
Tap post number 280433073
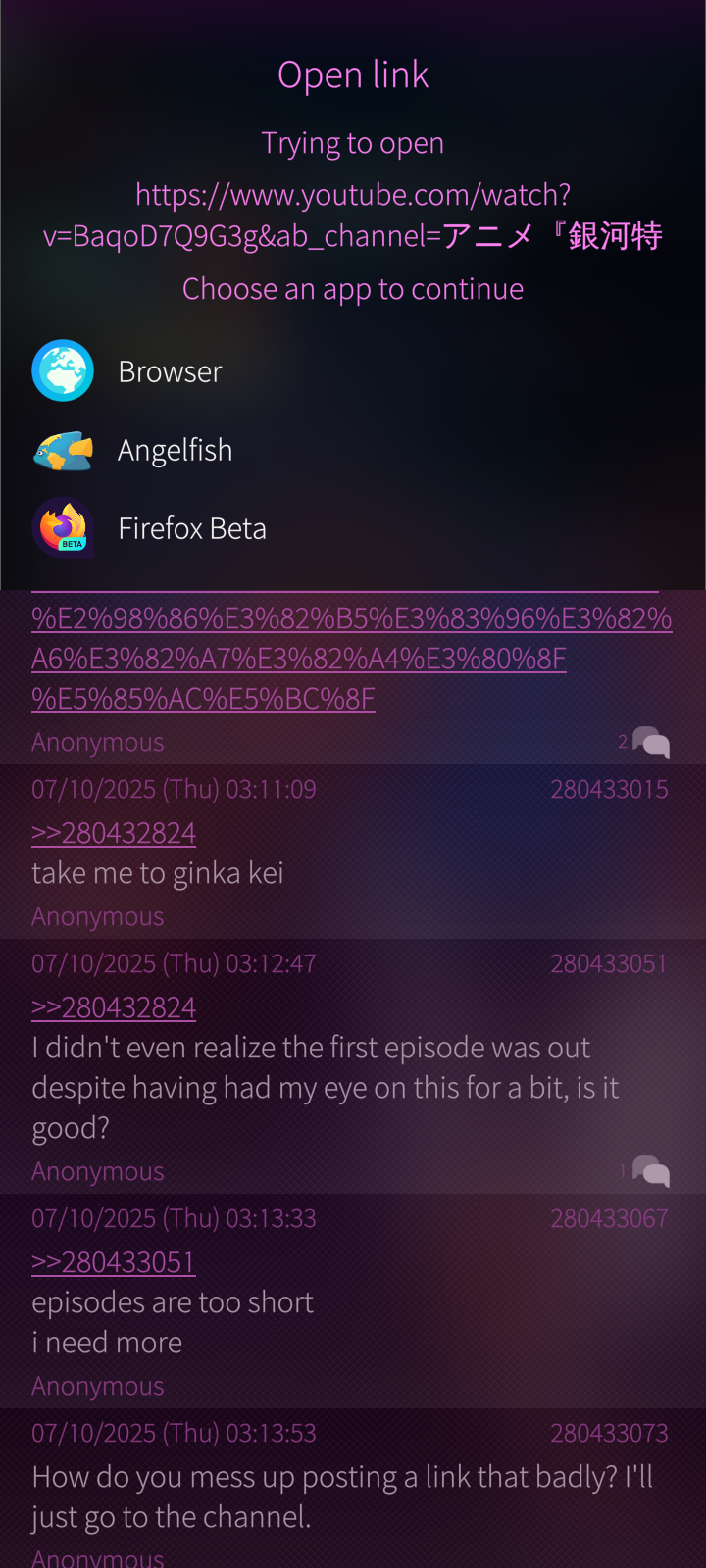(x=609, y=1434)
